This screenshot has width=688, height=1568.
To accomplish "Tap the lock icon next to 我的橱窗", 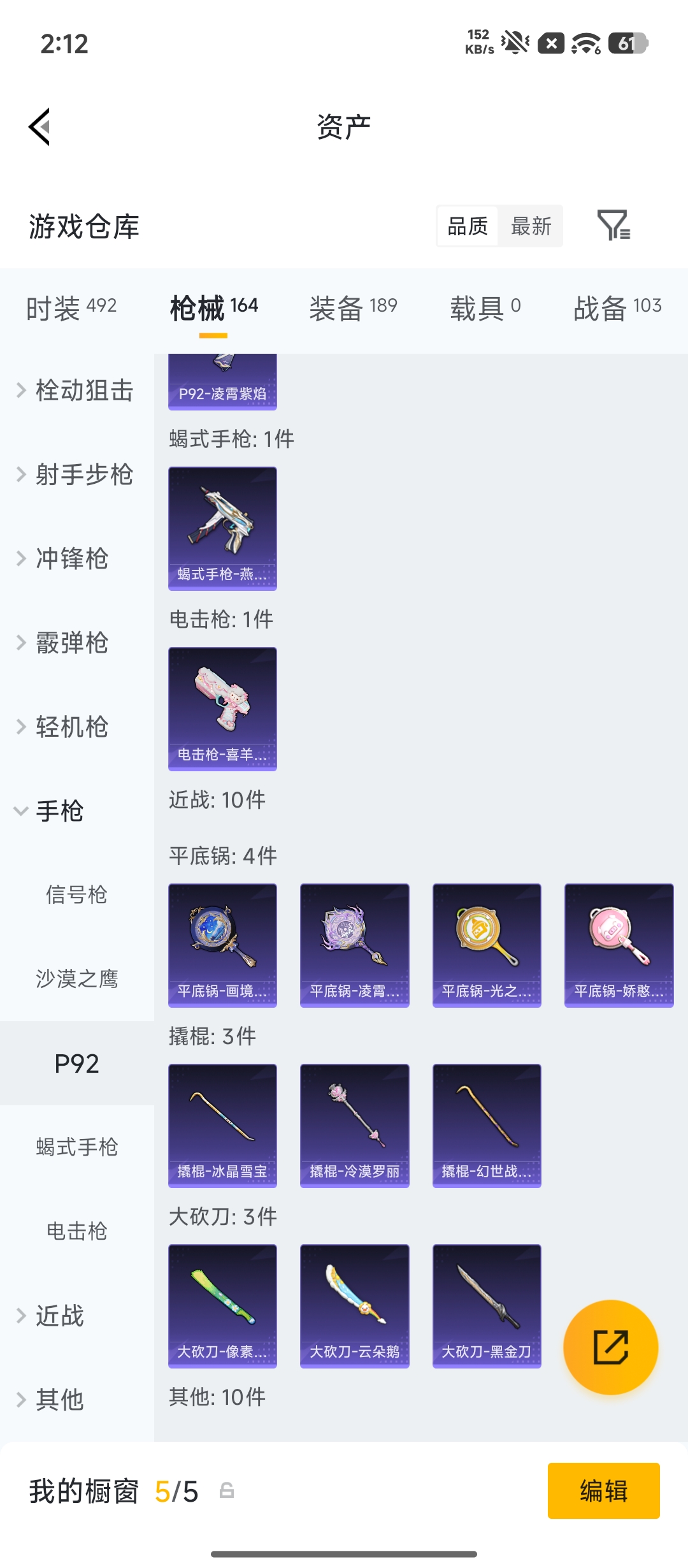I will (x=227, y=1490).
